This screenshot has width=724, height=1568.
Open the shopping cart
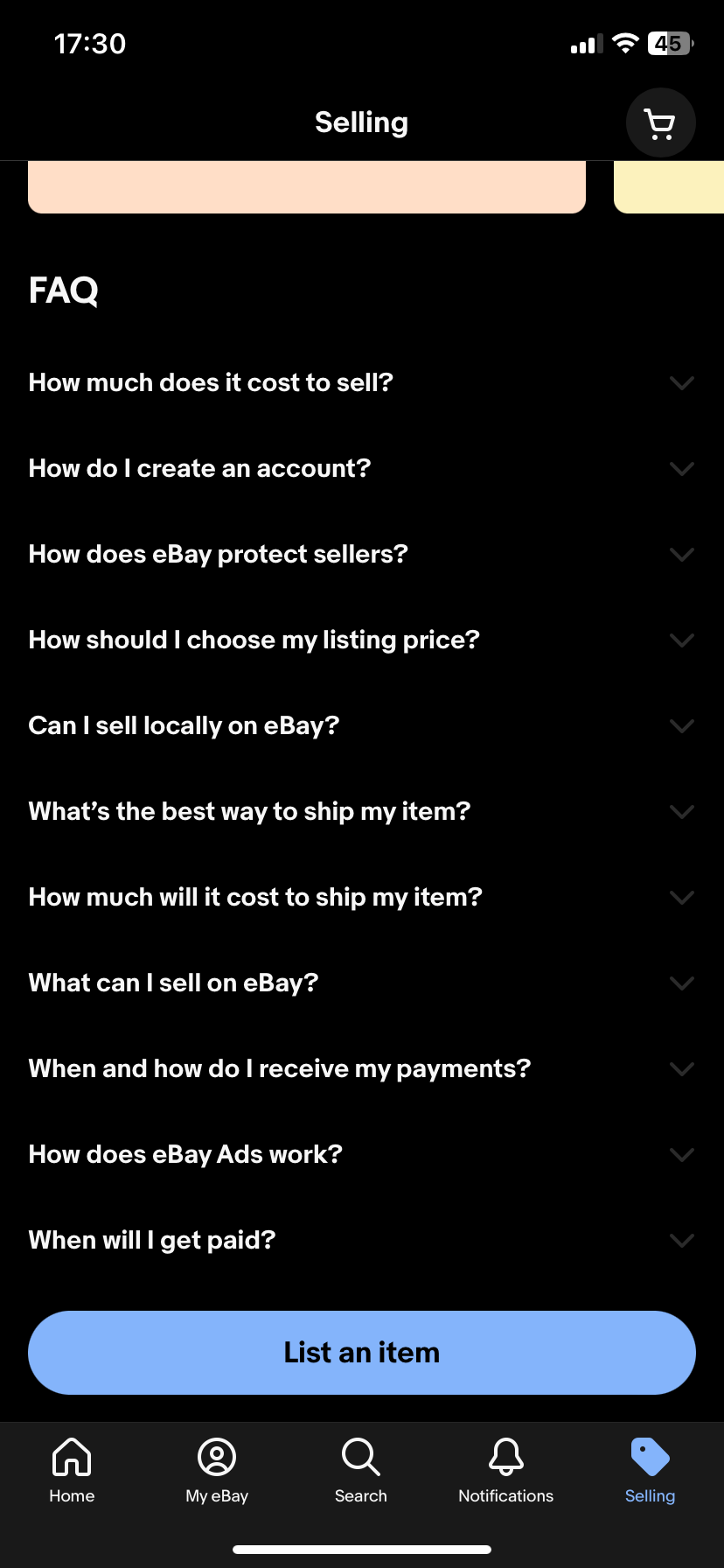coord(660,123)
